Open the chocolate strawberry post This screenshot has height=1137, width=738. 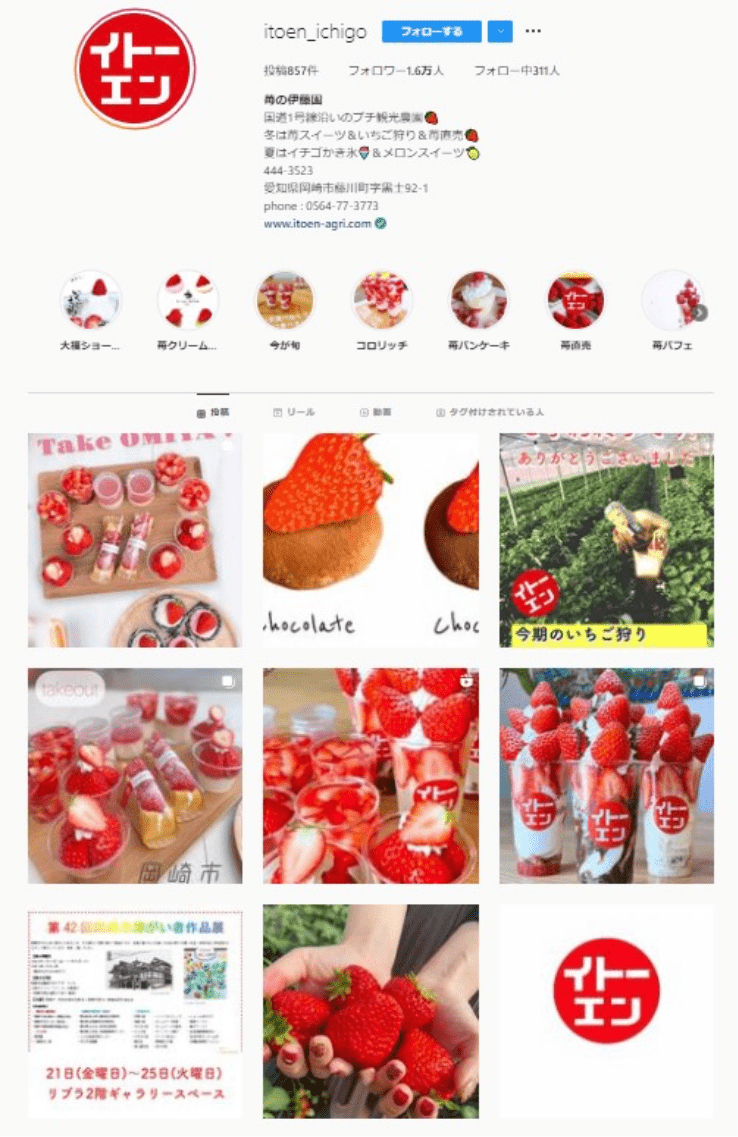370,540
